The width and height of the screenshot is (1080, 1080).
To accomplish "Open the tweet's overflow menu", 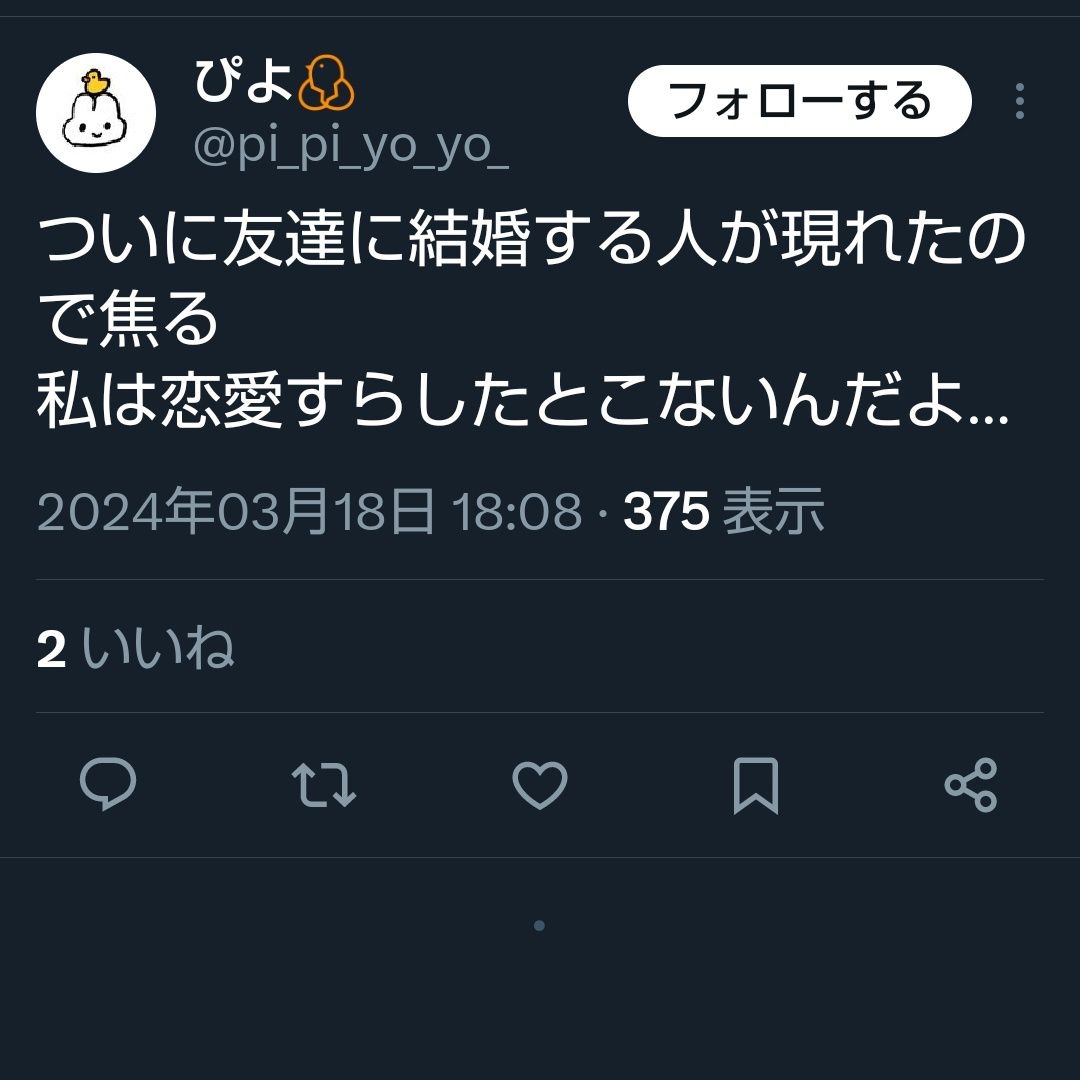I will point(1019,101).
